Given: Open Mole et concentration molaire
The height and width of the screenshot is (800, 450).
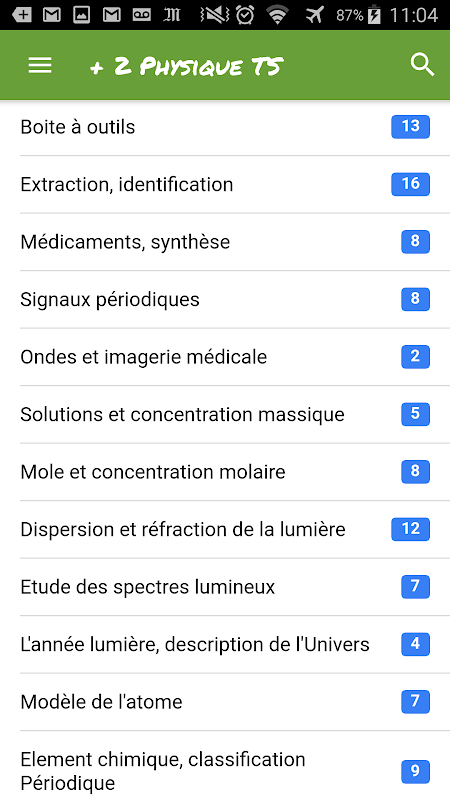Looking at the screenshot, I should click(225, 472).
